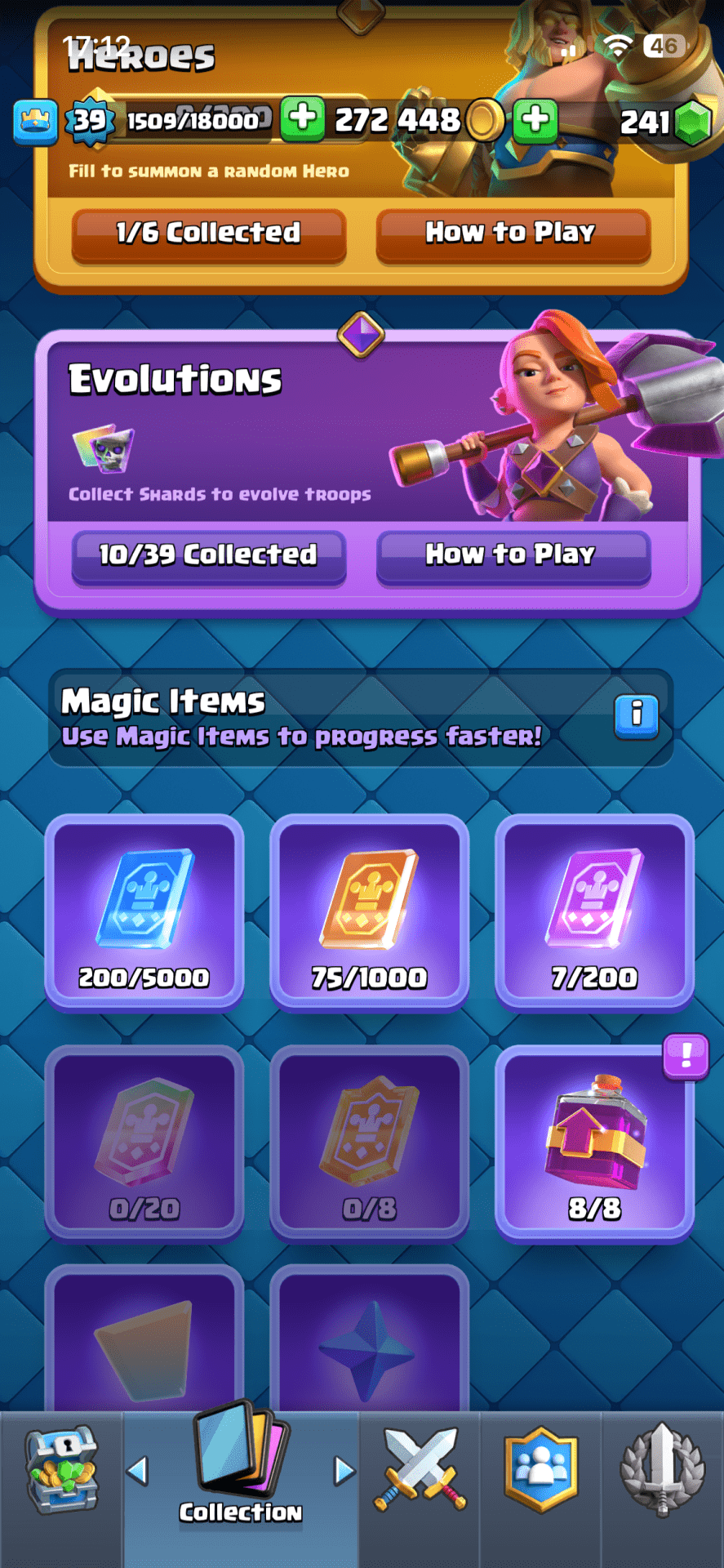Select the blue book tile showing 200/5000
Viewport: 724px width, 1568px height.
coord(144,911)
